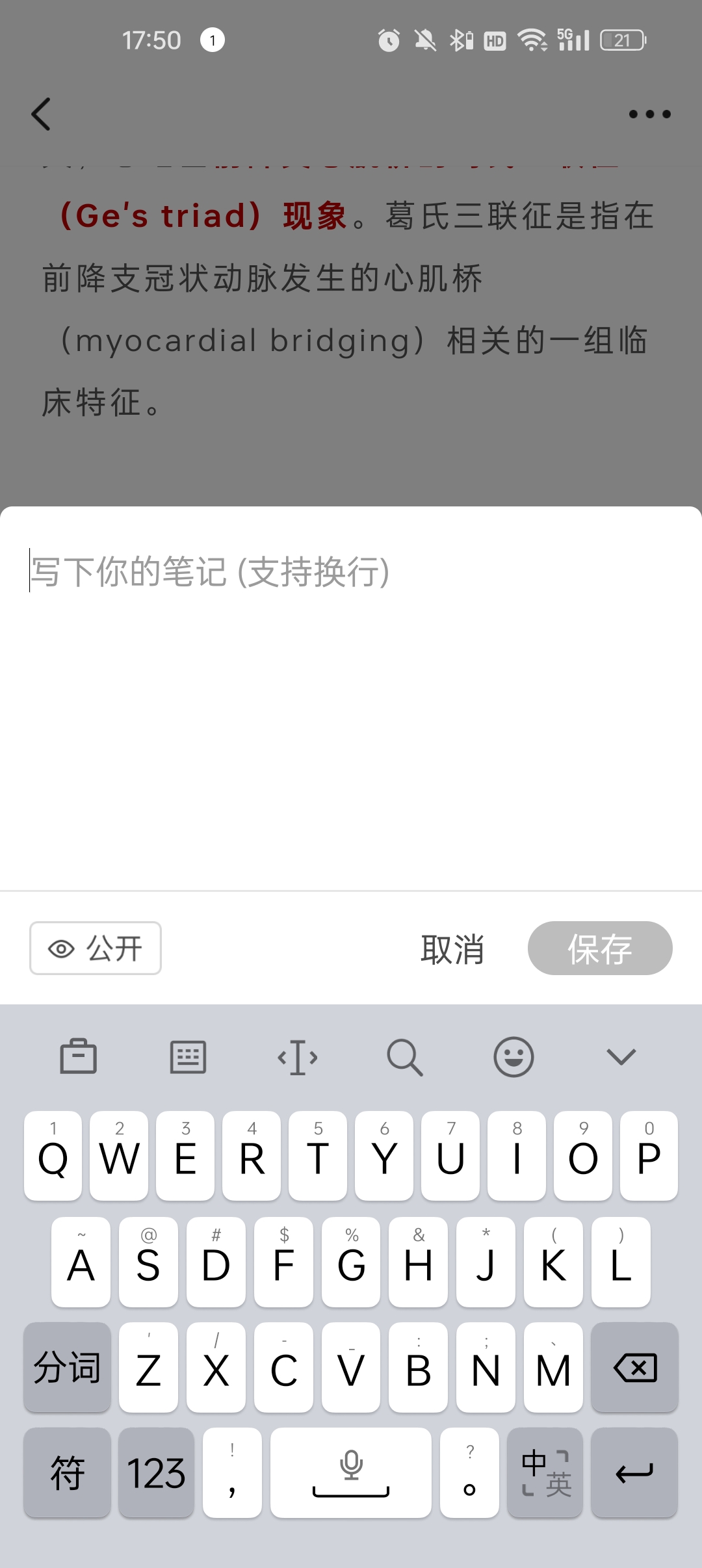The width and height of the screenshot is (702, 1568).
Task: Go back using the top-left arrow
Action: point(41,114)
